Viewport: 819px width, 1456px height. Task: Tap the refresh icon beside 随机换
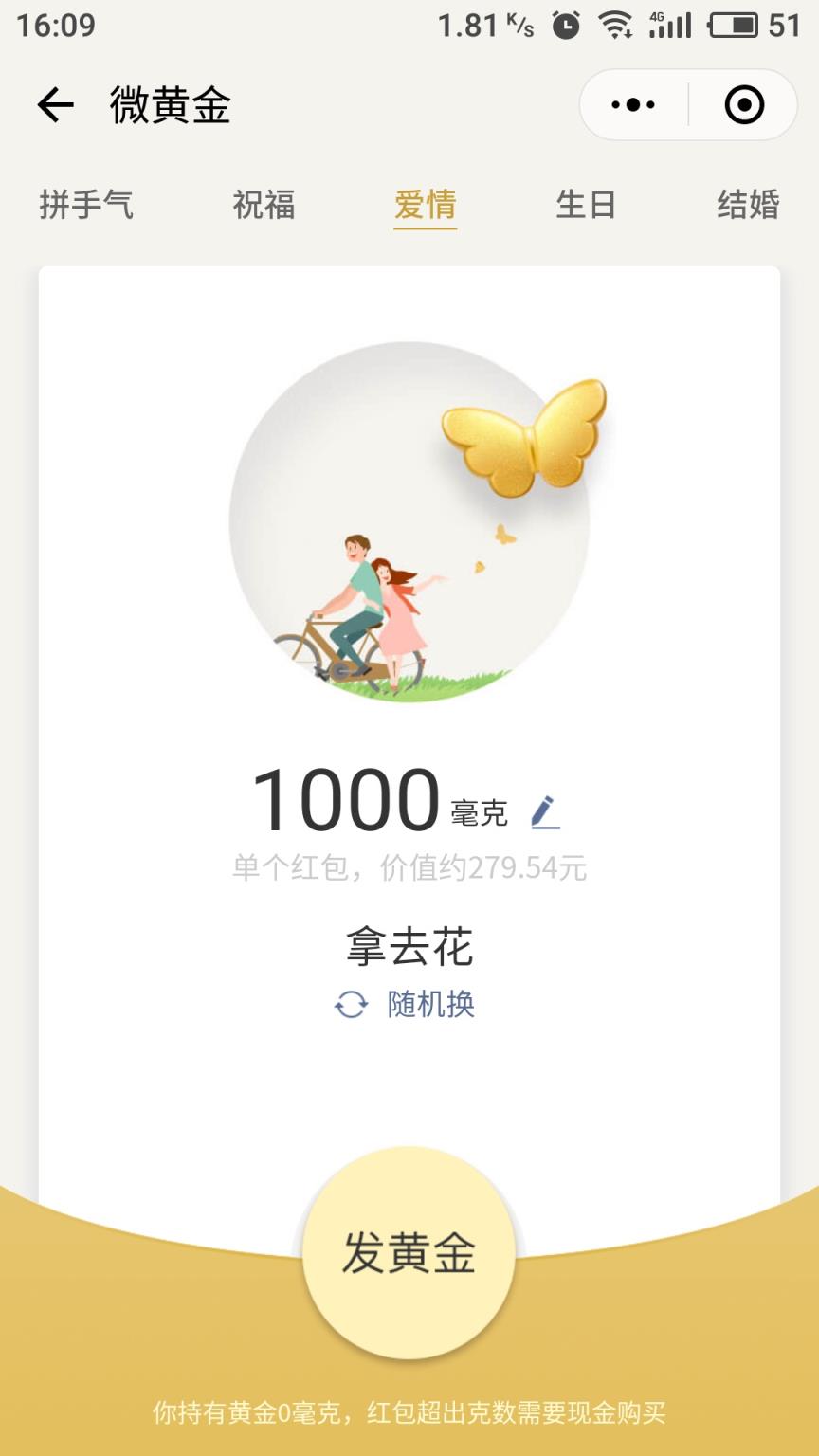pos(349,1007)
